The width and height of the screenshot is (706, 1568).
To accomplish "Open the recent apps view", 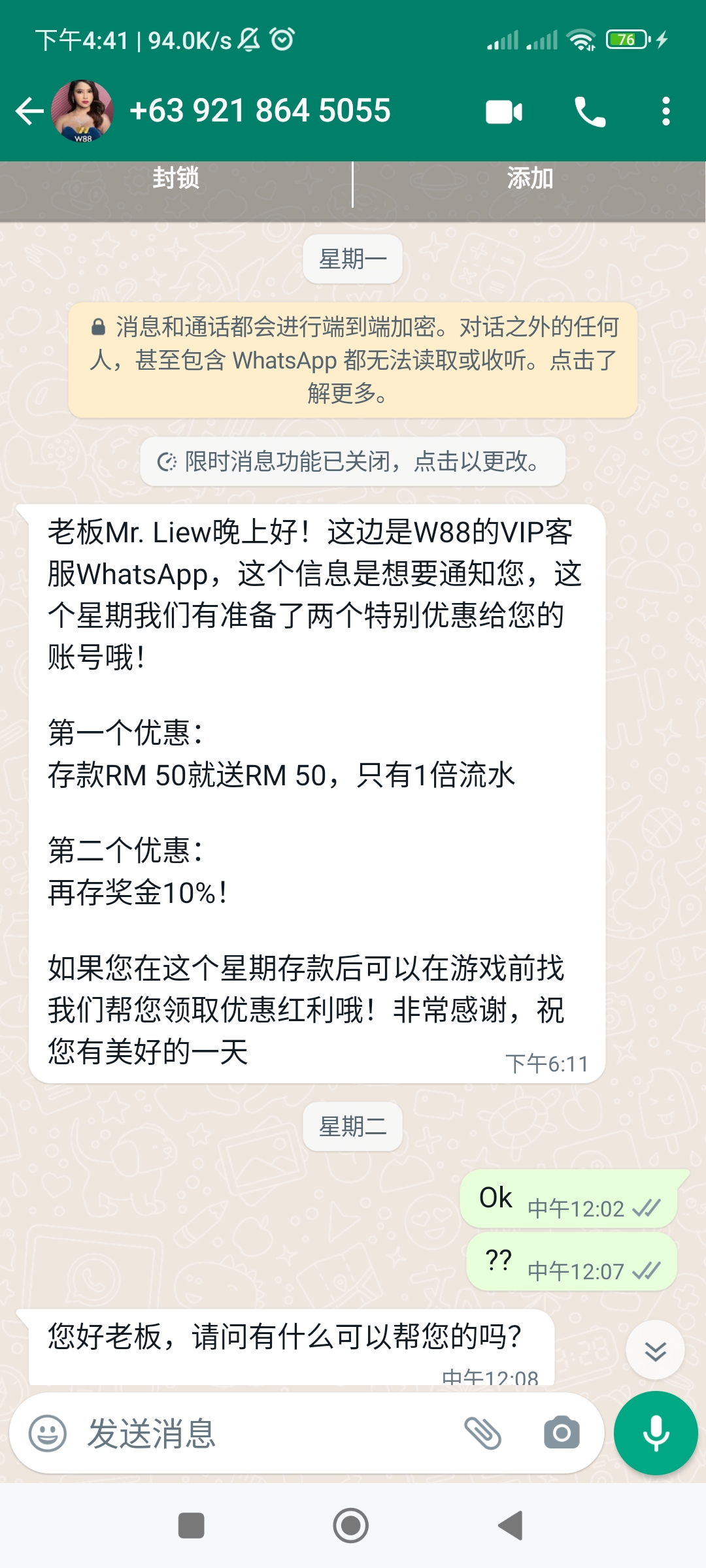I will (192, 1526).
